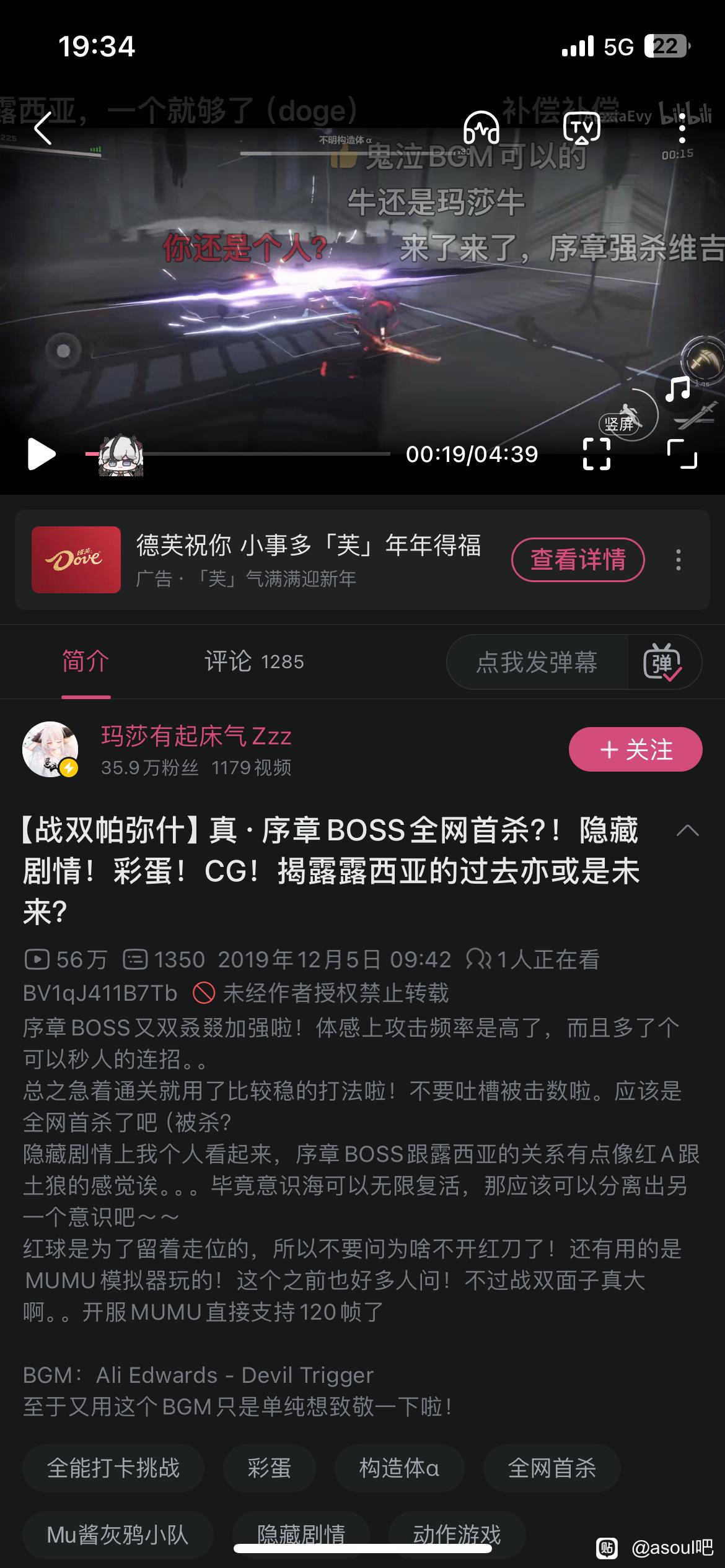Play the paused video
725x1568 pixels.
(x=41, y=455)
